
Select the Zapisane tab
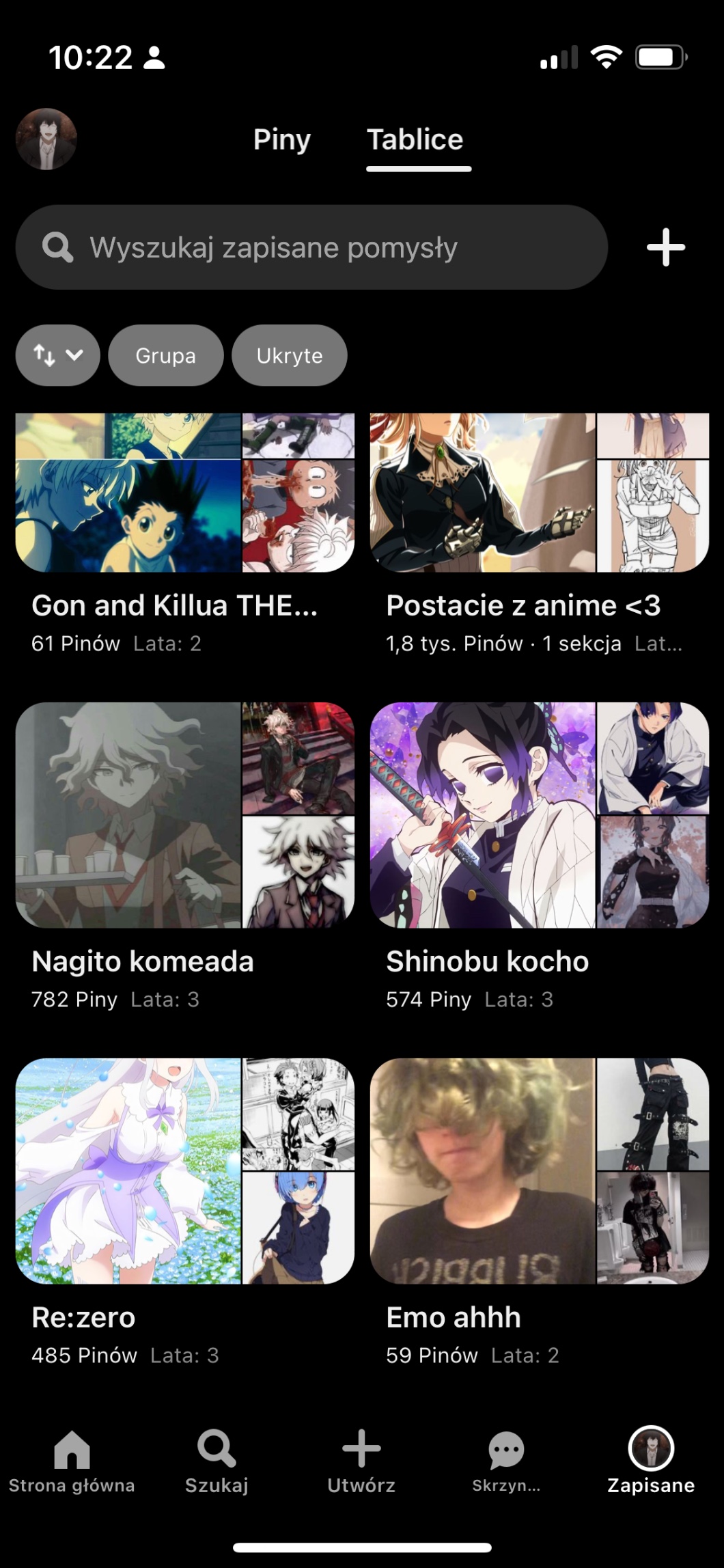651,1460
